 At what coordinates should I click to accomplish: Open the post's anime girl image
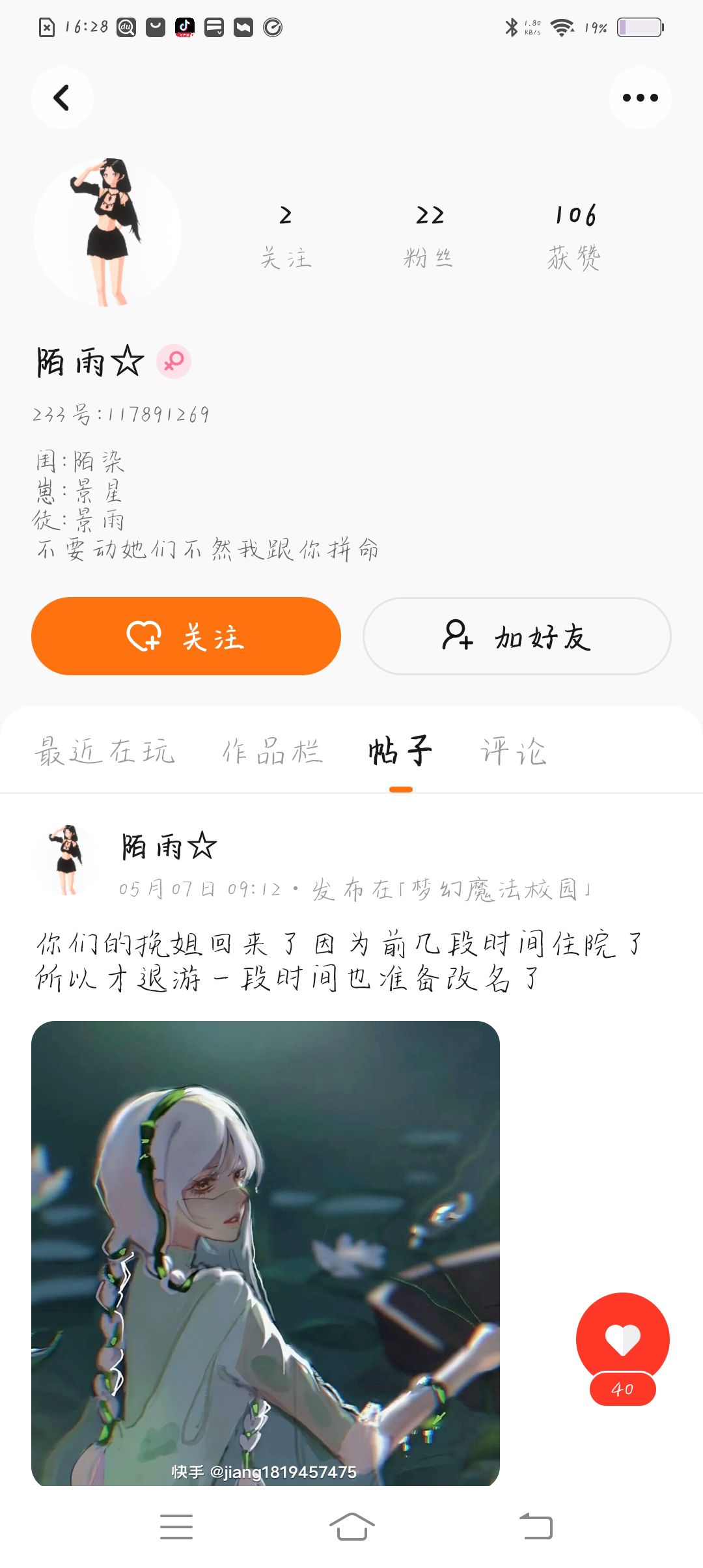point(266,1253)
